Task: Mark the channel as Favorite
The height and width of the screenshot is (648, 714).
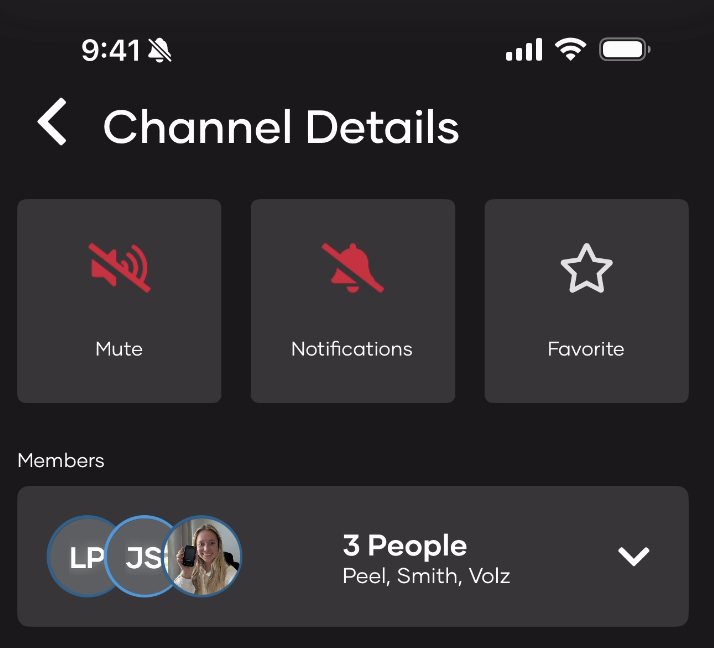Action: tap(586, 300)
